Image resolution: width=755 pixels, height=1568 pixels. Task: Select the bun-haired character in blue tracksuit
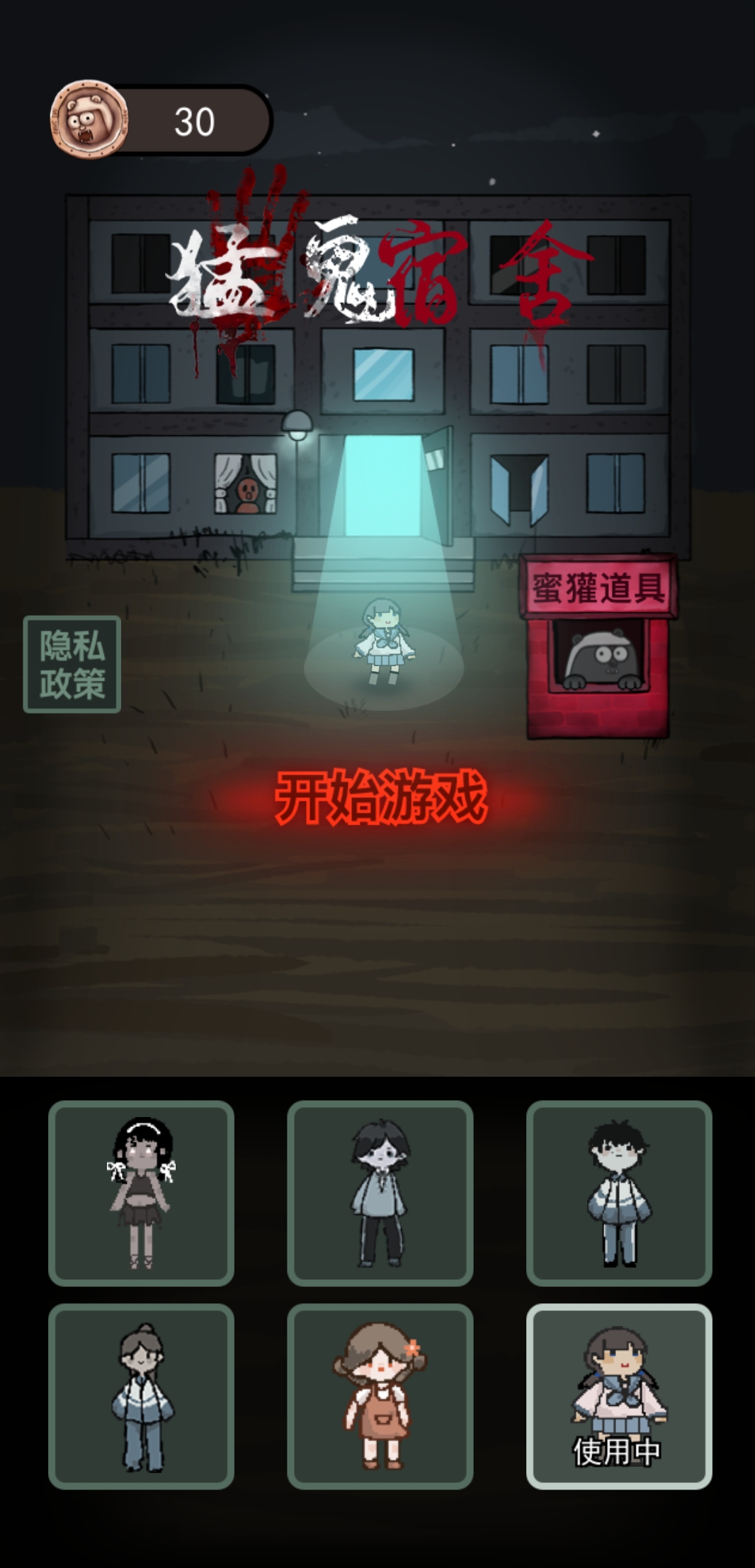pyautogui.click(x=141, y=1396)
